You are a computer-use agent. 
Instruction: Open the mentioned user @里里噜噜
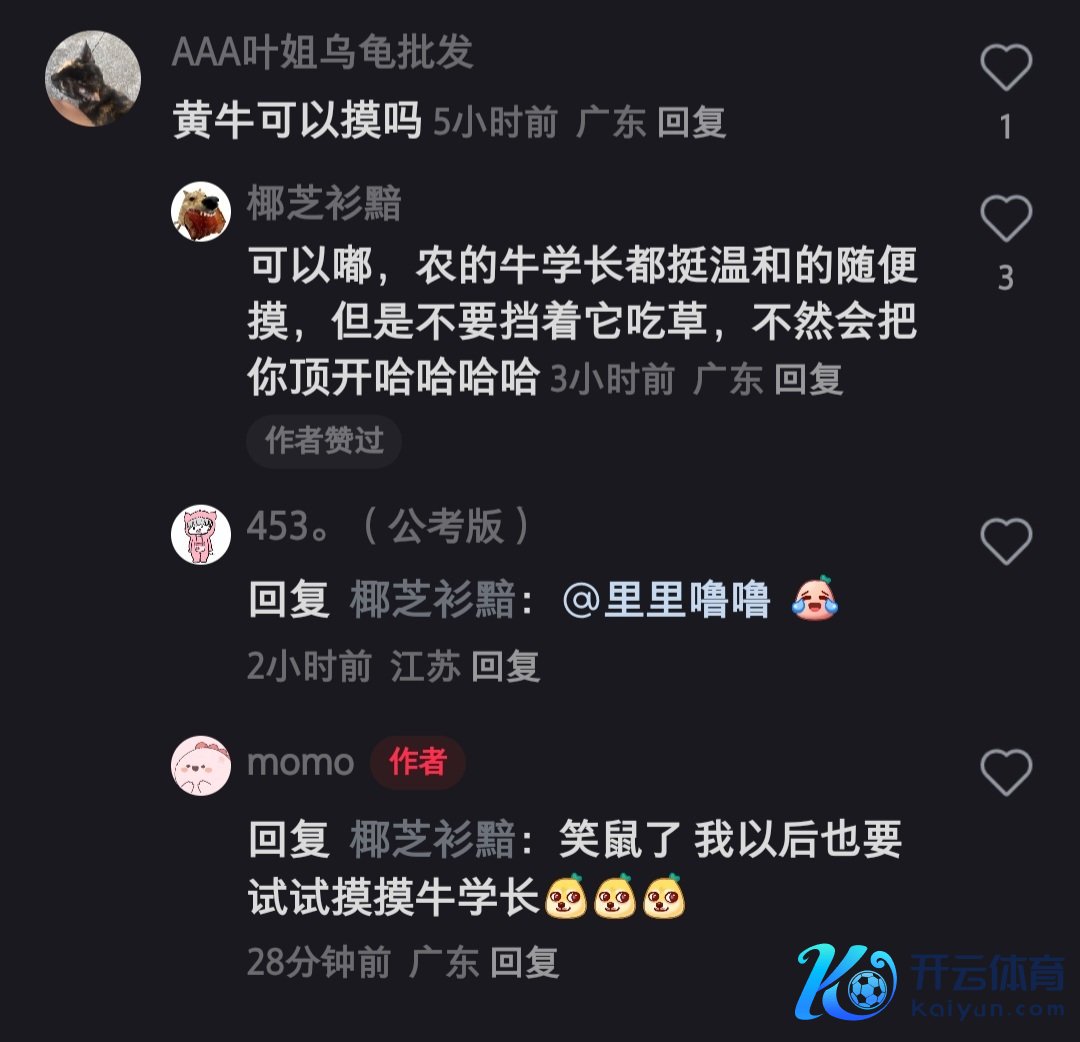(666, 600)
